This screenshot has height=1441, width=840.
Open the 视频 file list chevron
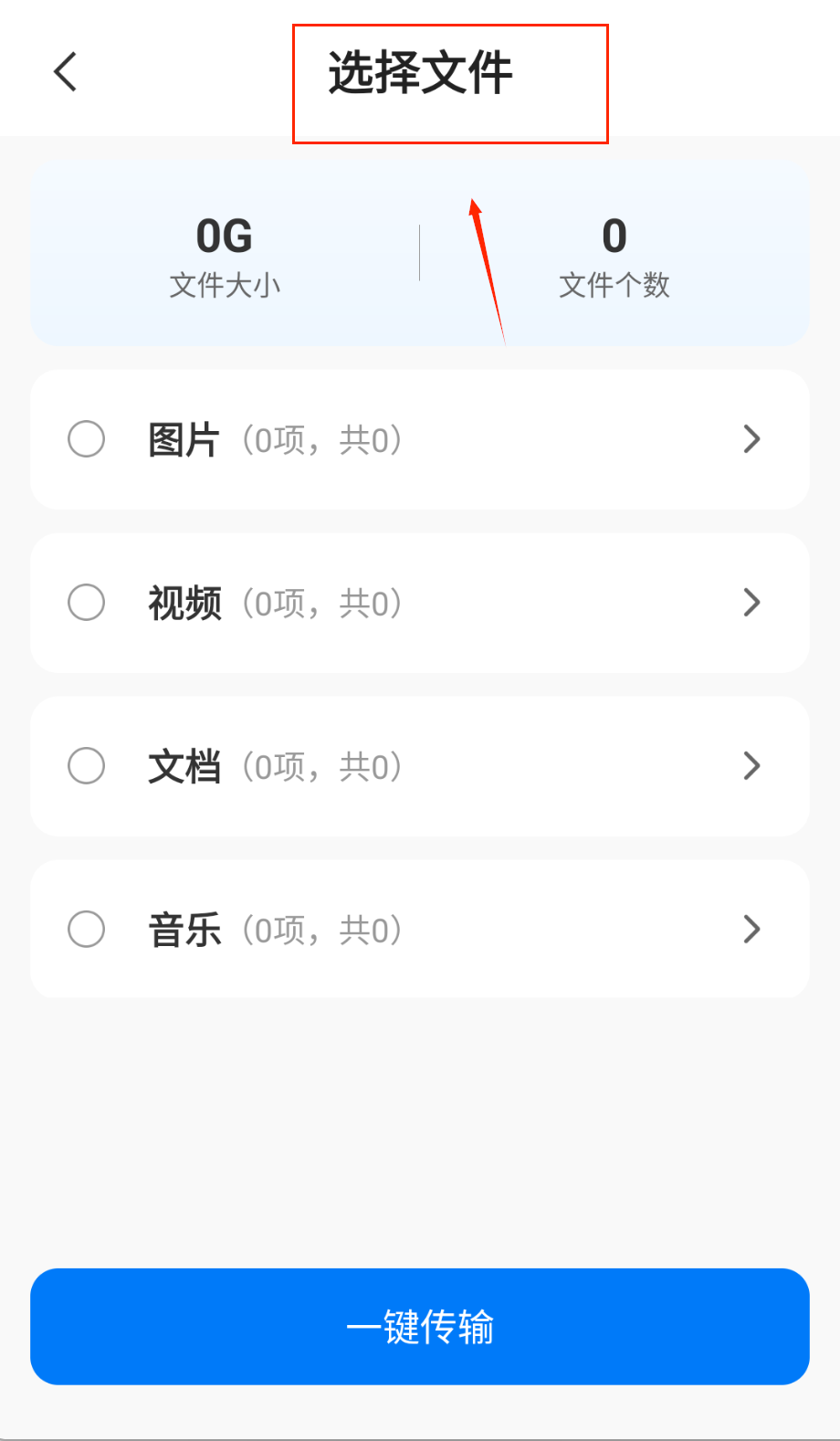[x=751, y=603]
